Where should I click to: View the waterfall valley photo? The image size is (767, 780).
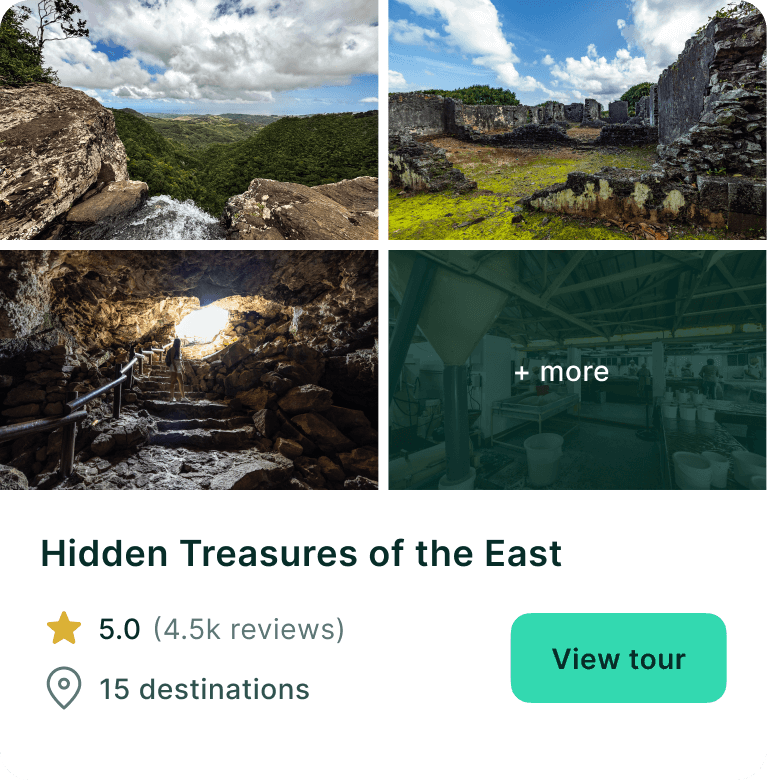pyautogui.click(x=189, y=120)
